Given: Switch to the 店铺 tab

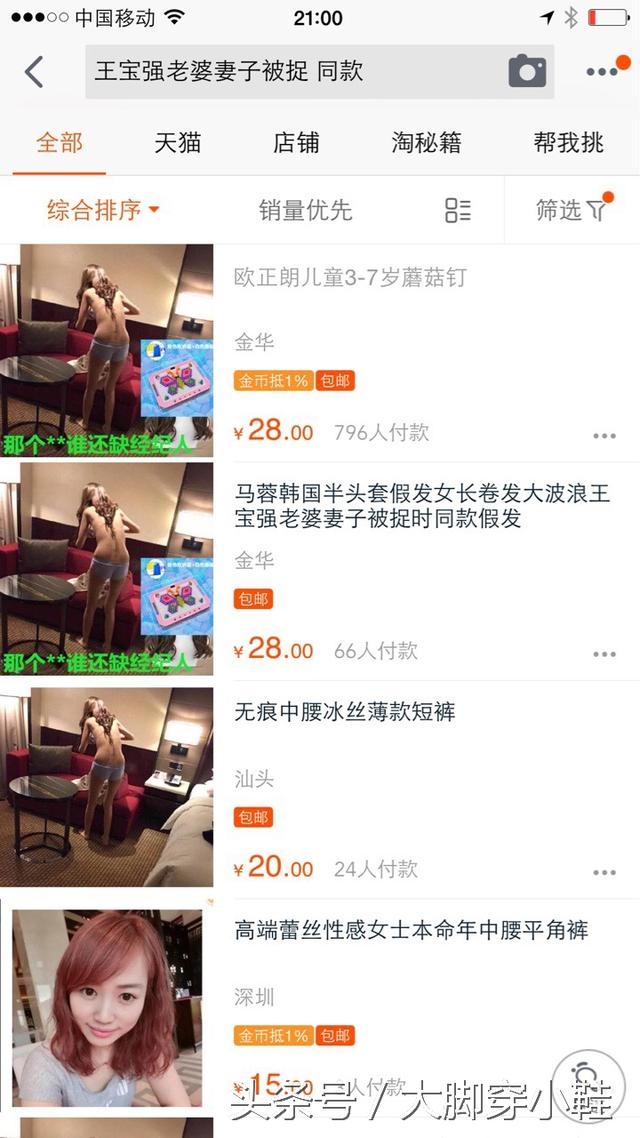Looking at the screenshot, I should pos(296,142).
